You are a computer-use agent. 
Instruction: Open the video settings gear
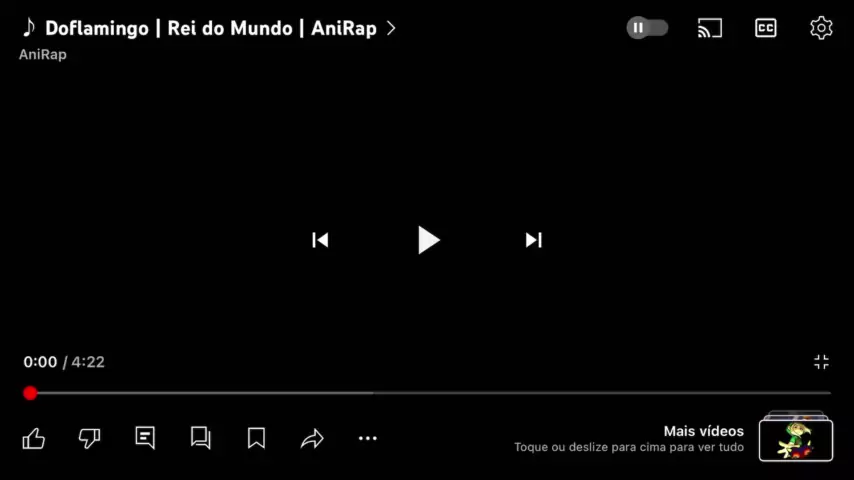pos(821,28)
